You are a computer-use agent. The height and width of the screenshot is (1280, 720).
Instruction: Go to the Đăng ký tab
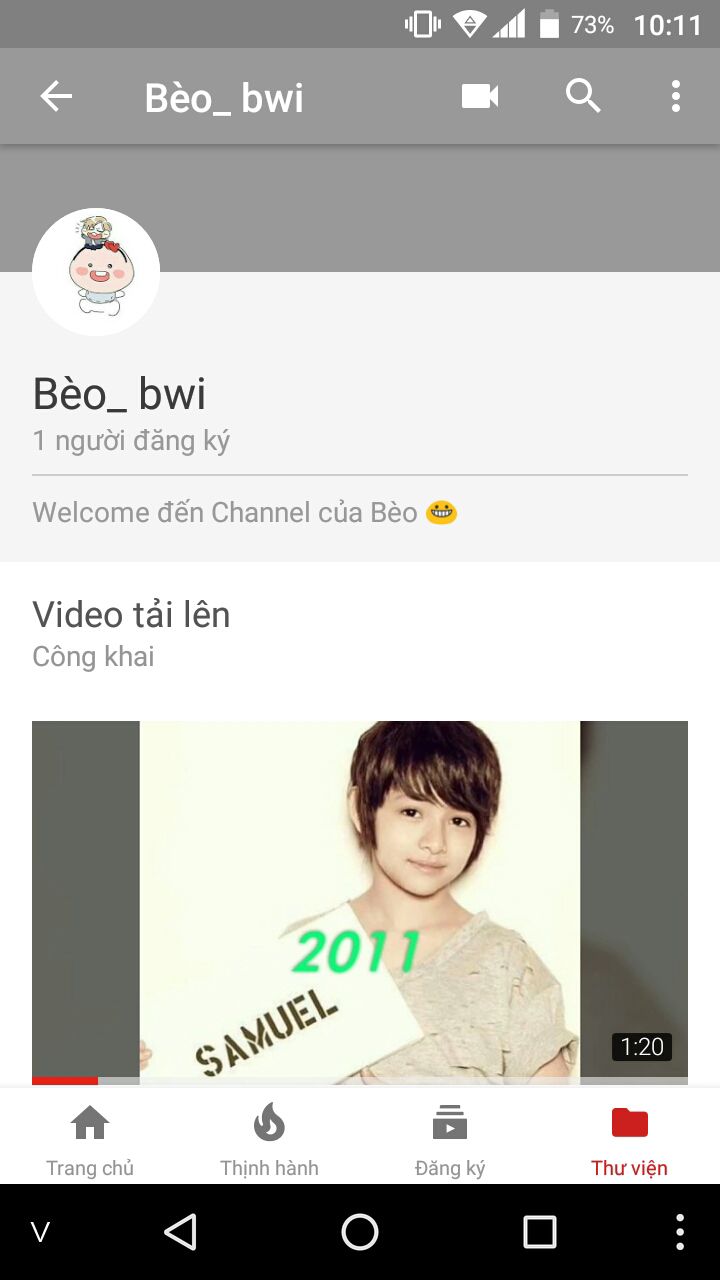(450, 1140)
